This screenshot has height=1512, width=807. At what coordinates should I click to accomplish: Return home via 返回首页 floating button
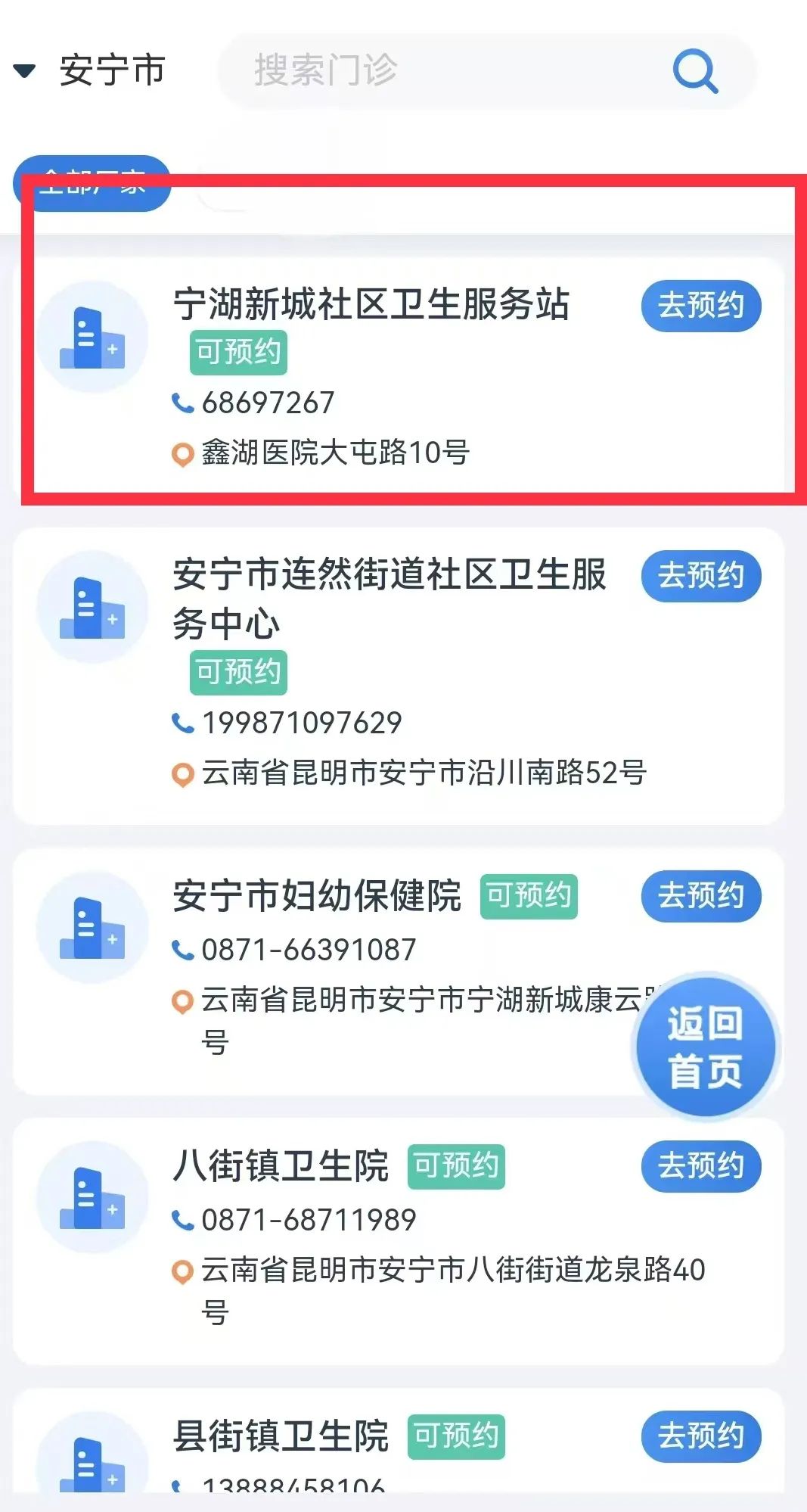(x=705, y=1047)
